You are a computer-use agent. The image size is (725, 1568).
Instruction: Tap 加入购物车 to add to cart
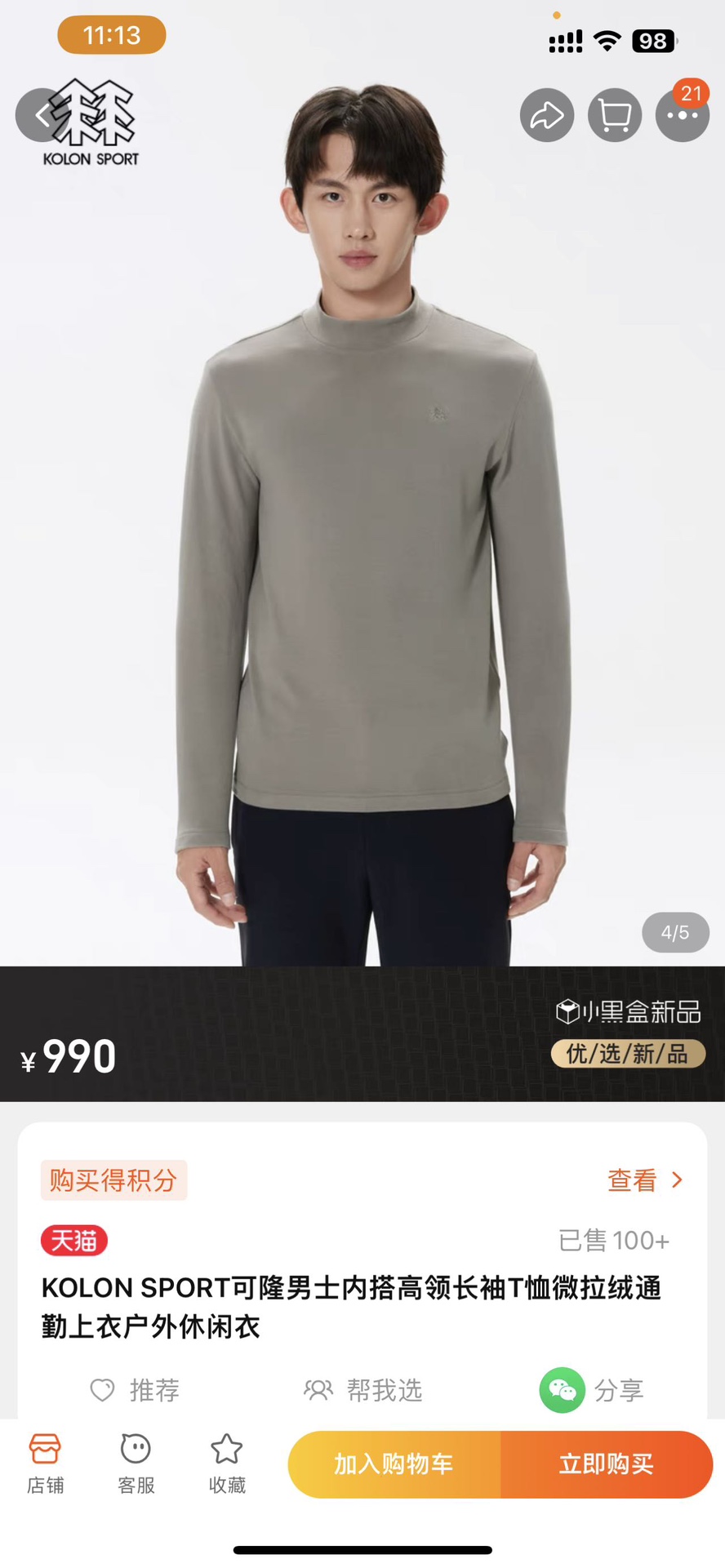[x=394, y=1464]
